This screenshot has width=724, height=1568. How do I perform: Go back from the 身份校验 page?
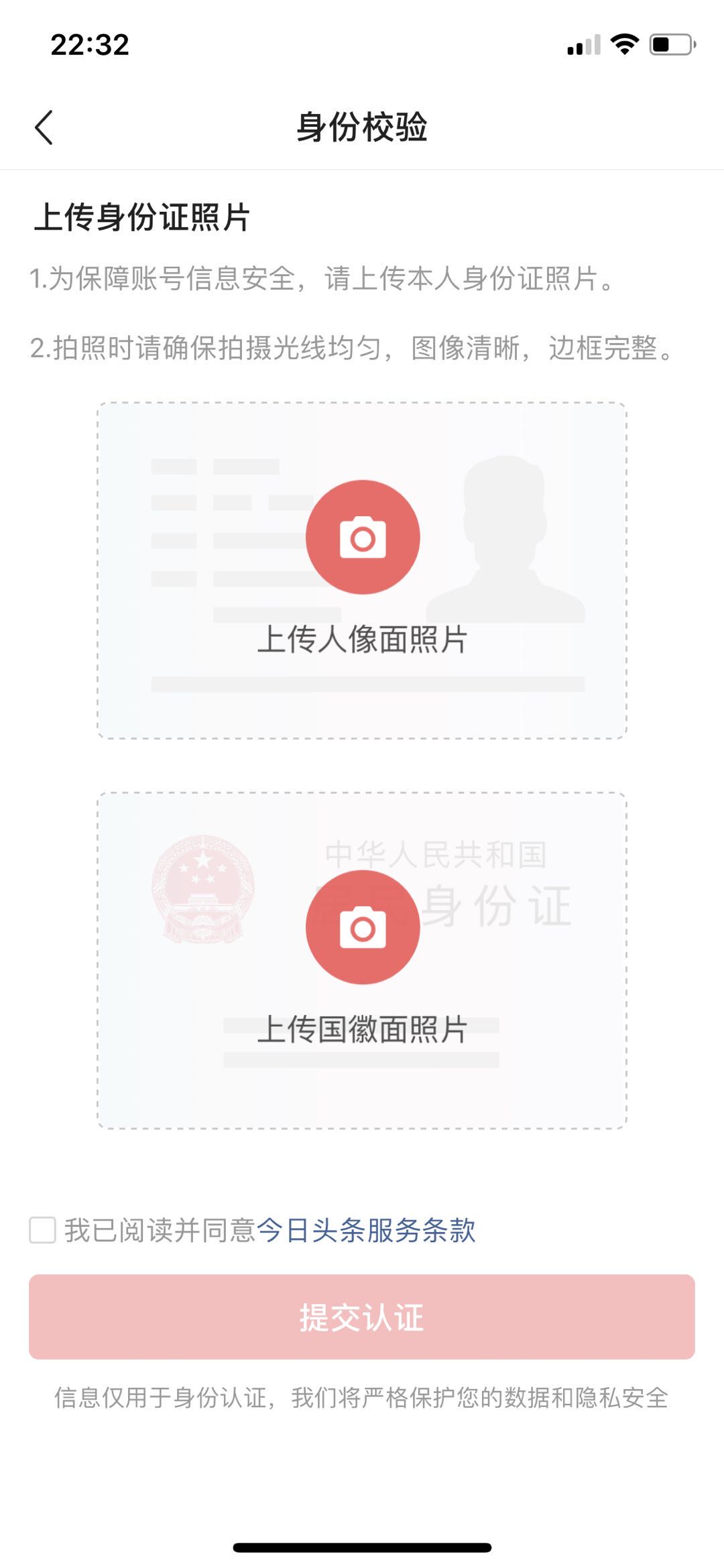[44, 127]
